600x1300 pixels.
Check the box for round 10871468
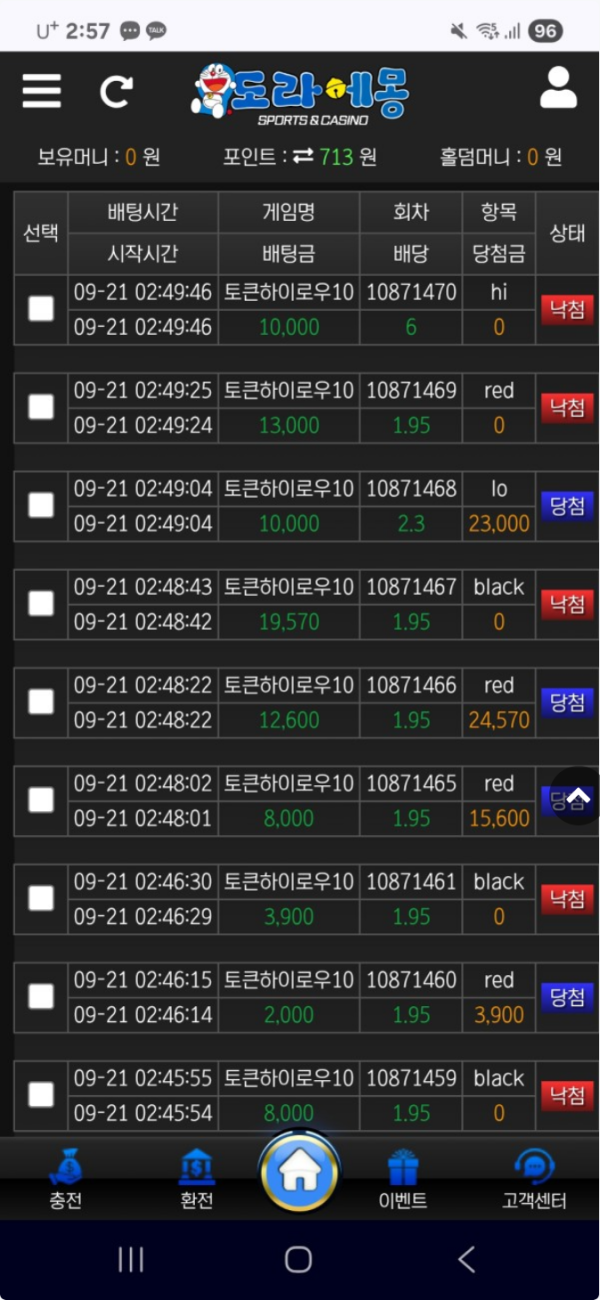tap(41, 505)
